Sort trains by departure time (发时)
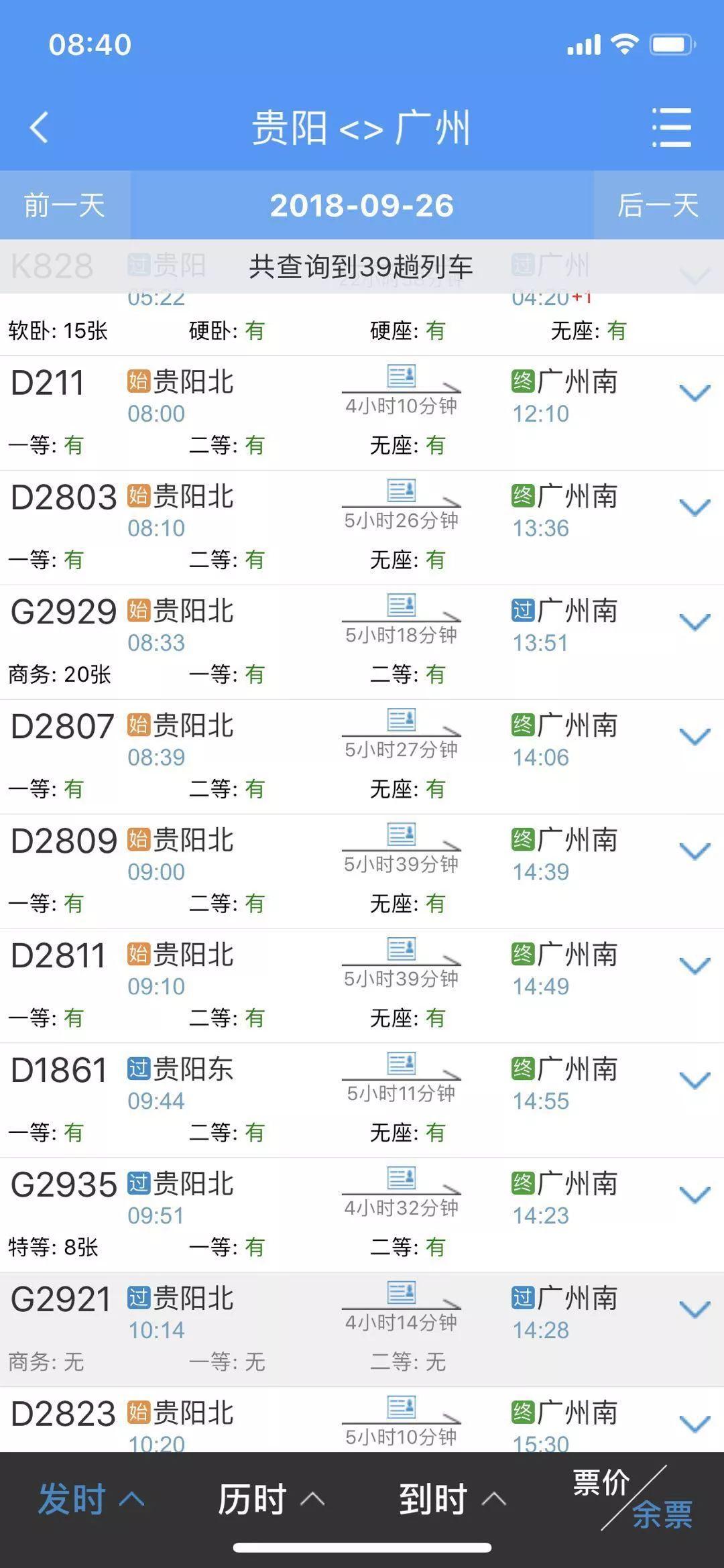 point(91,1499)
